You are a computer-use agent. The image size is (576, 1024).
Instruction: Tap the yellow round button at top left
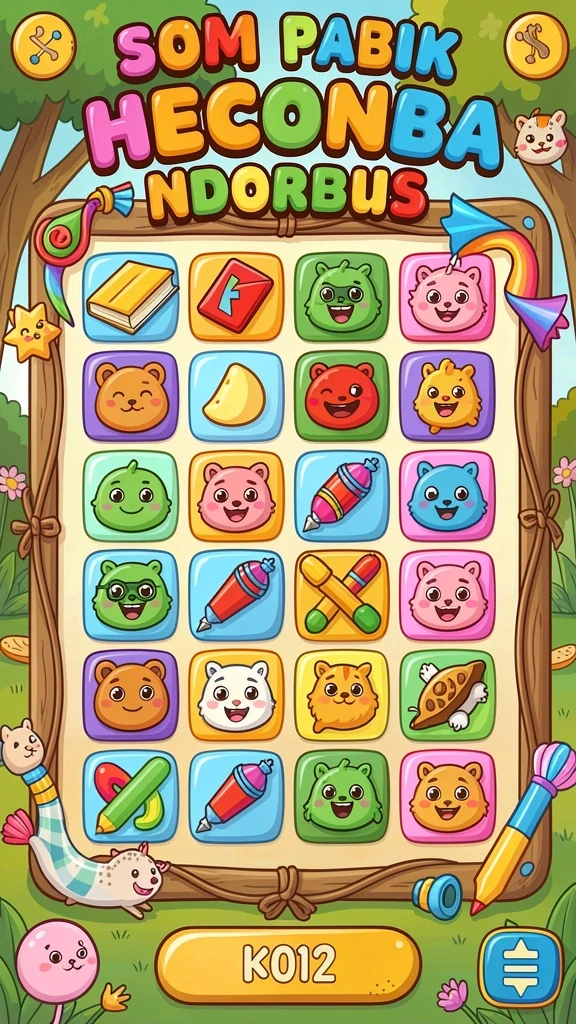[x=44, y=46]
